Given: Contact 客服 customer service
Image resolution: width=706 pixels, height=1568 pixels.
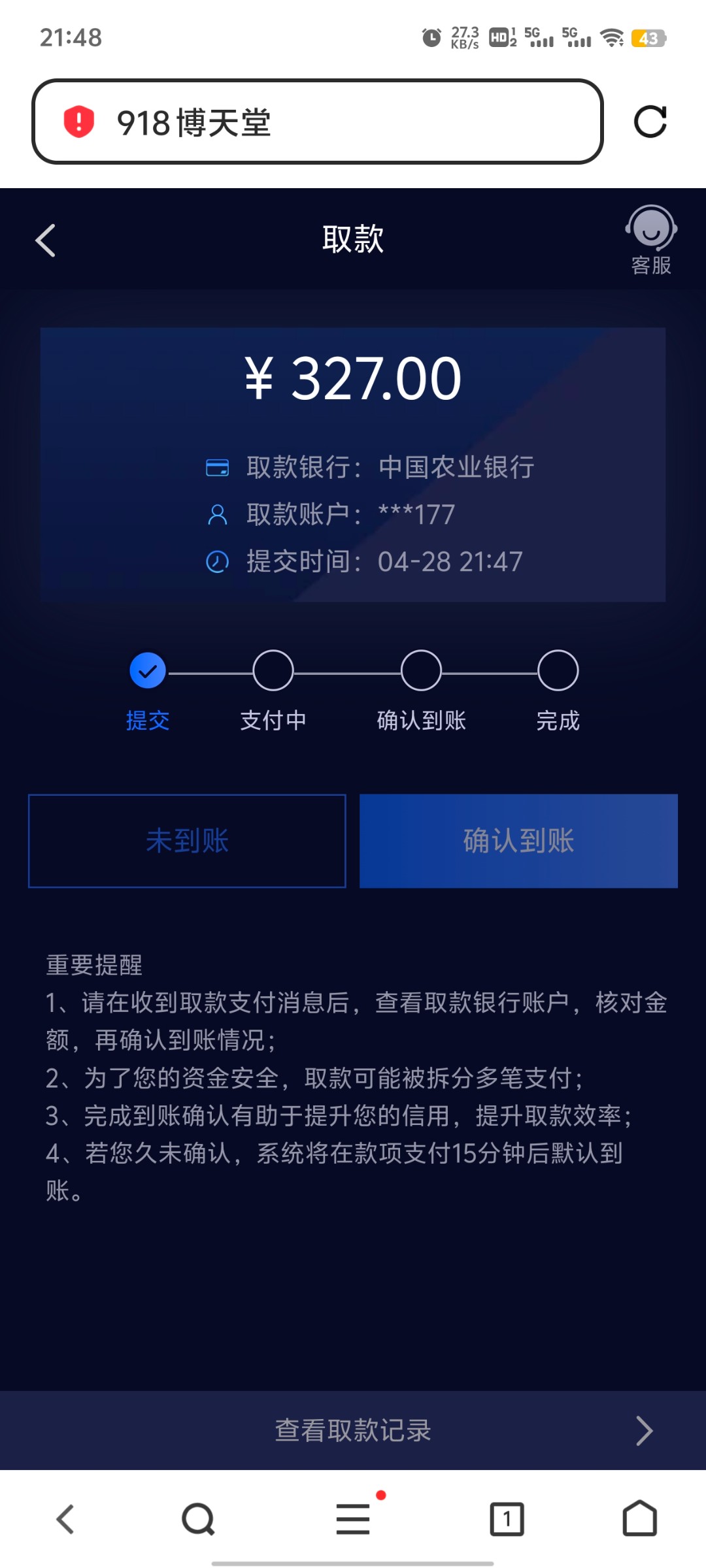Looking at the screenshot, I should pyautogui.click(x=651, y=240).
